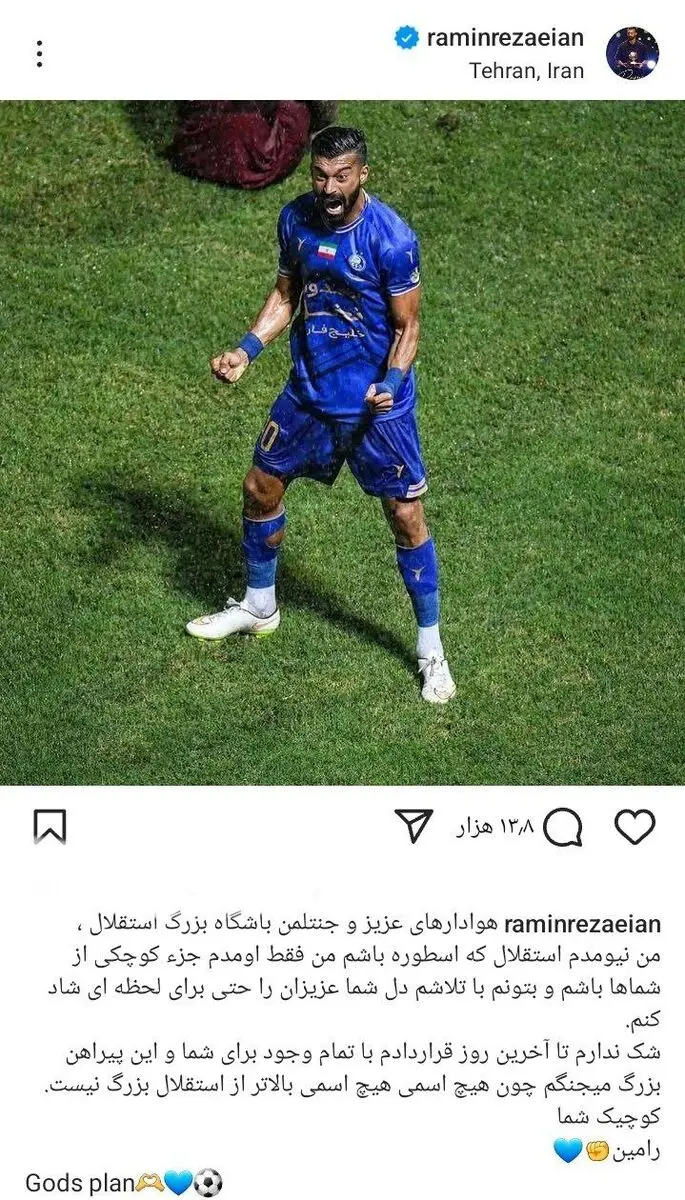Open comments via speech bubble icon
685x1200 pixels.
(x=564, y=827)
